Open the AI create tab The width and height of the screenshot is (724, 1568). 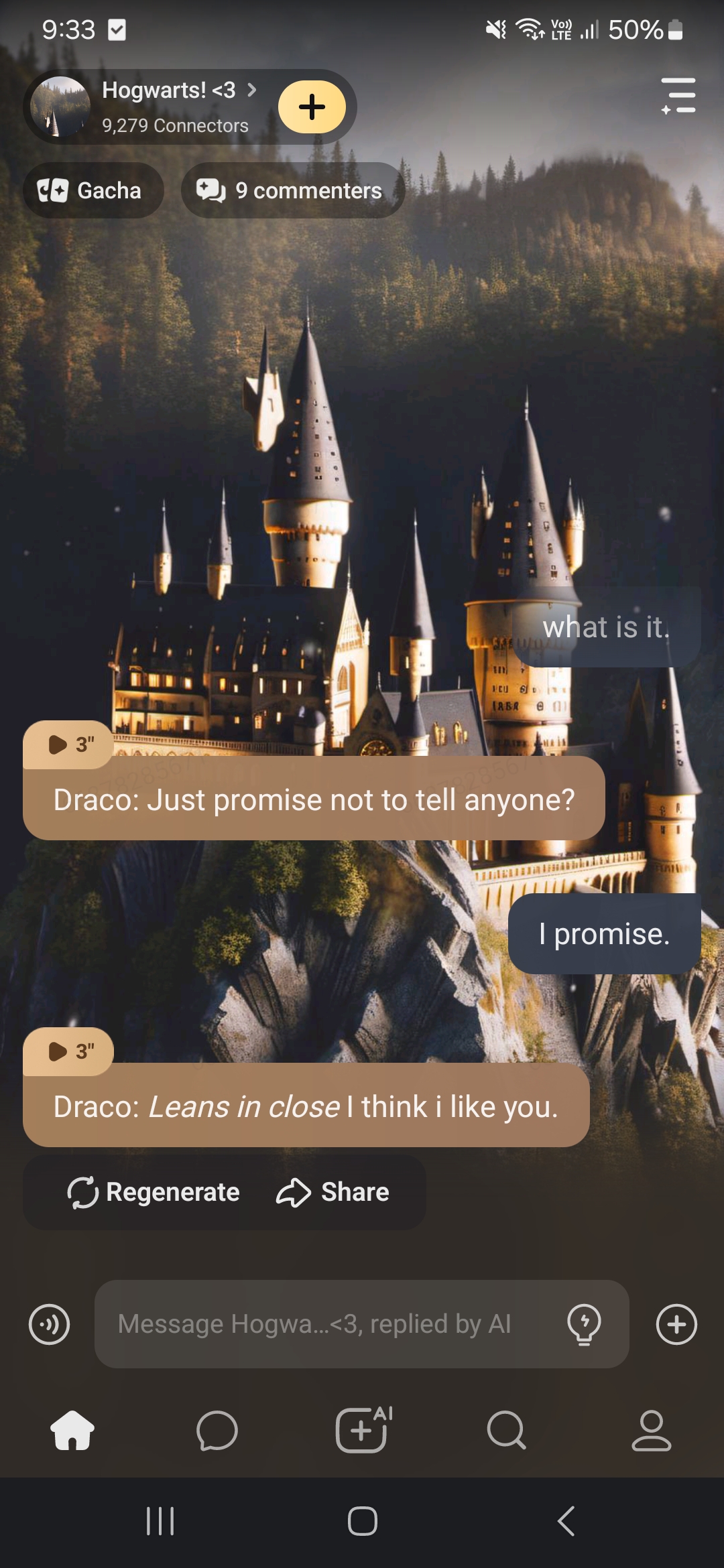tap(362, 1430)
